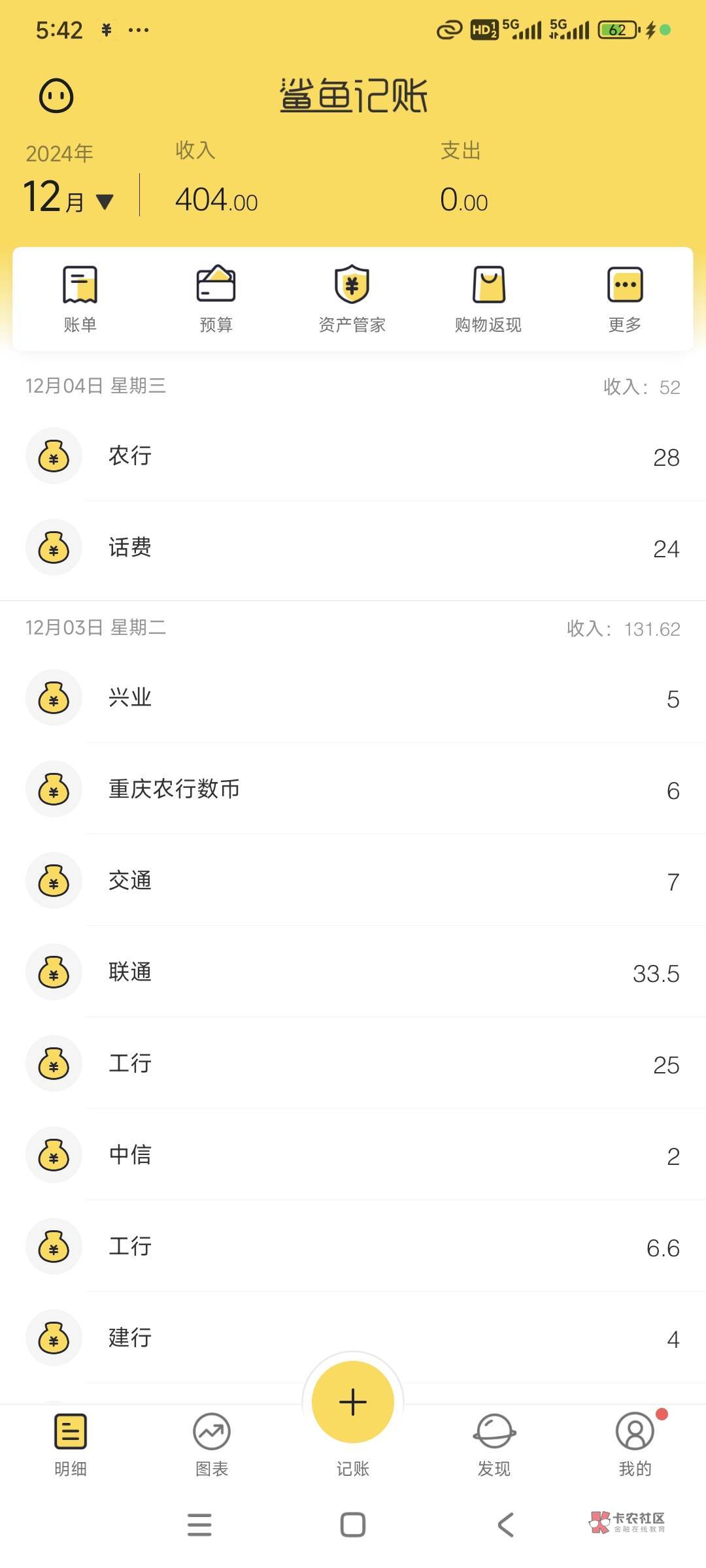This screenshot has width=706, height=1568.
Task: Open the 兴业 entry
Action: point(353,698)
